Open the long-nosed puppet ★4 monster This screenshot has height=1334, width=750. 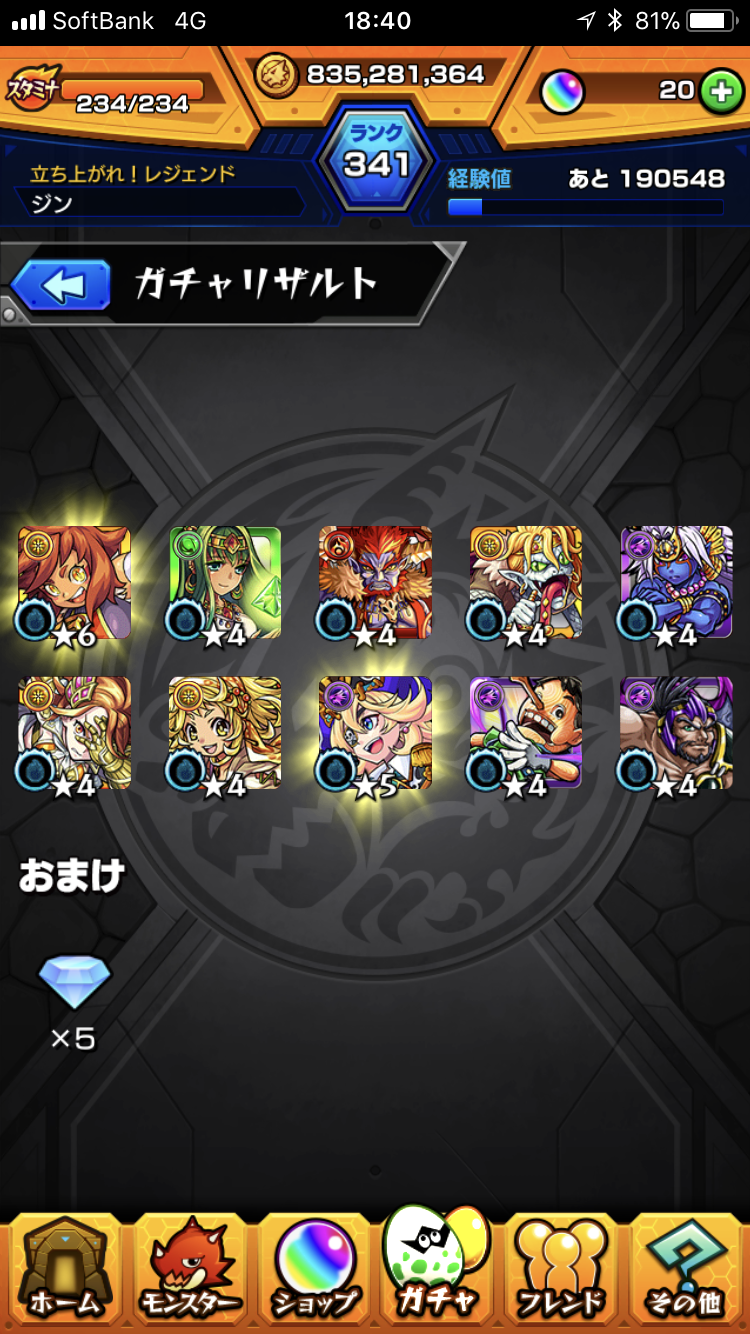(526, 733)
